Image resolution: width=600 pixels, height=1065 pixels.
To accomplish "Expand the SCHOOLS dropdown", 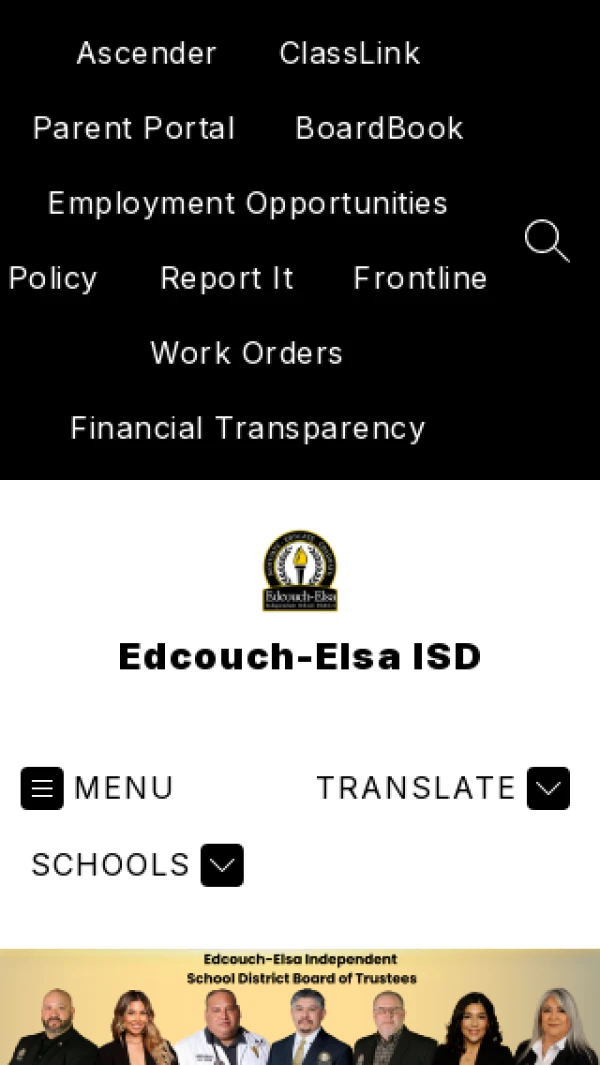I will 221,865.
